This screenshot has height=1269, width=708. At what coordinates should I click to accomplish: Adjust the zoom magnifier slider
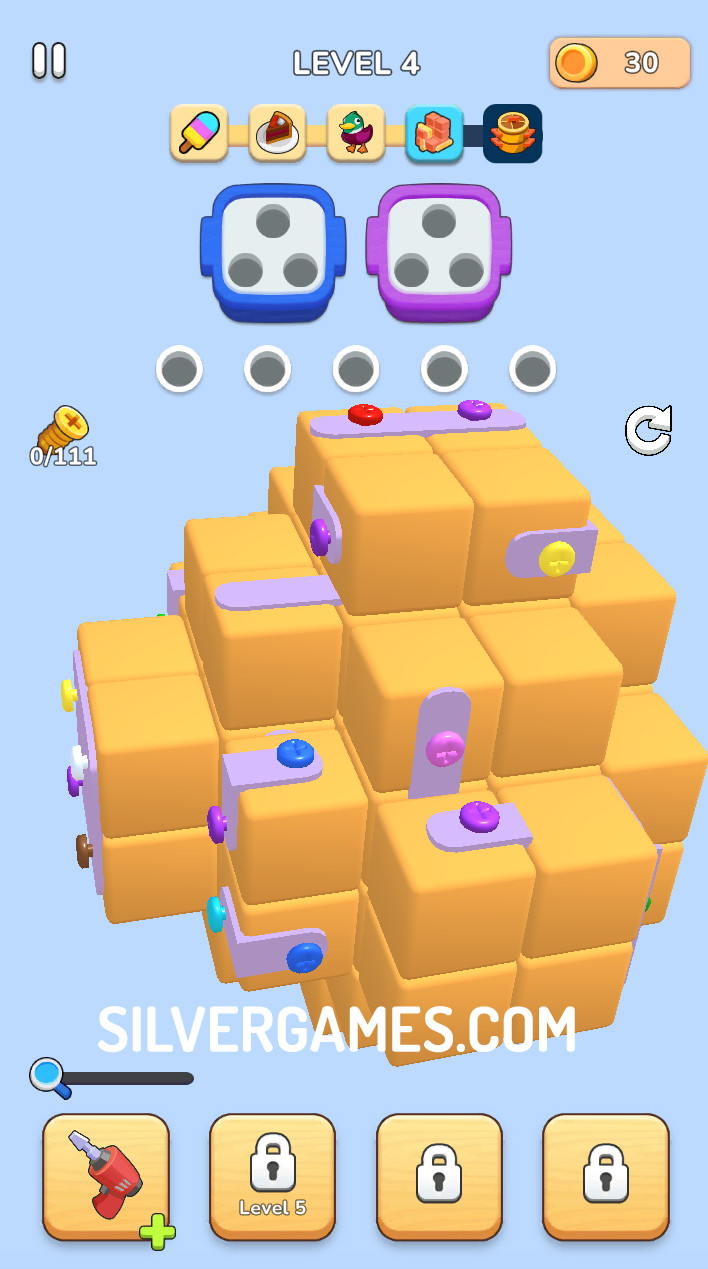point(112,1078)
